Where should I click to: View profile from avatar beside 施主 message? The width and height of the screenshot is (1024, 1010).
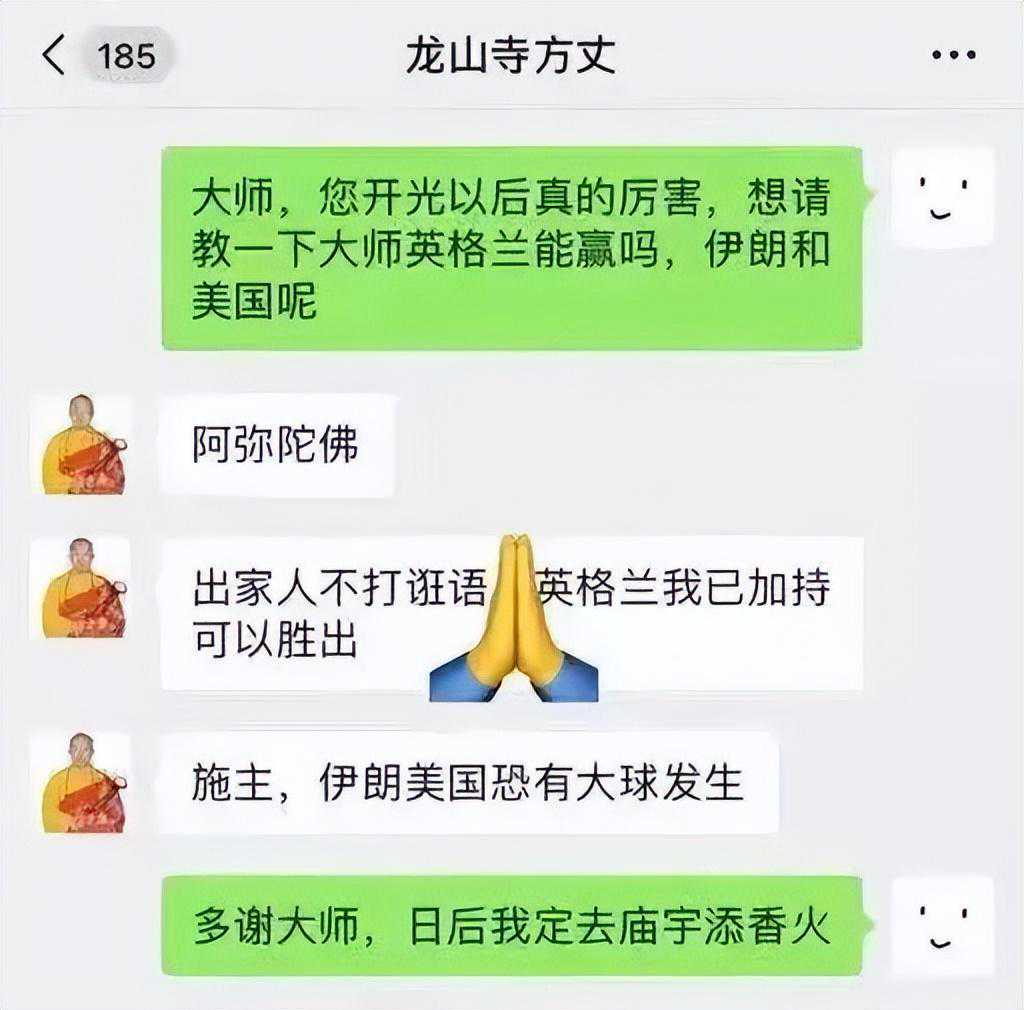pyautogui.click(x=83, y=782)
